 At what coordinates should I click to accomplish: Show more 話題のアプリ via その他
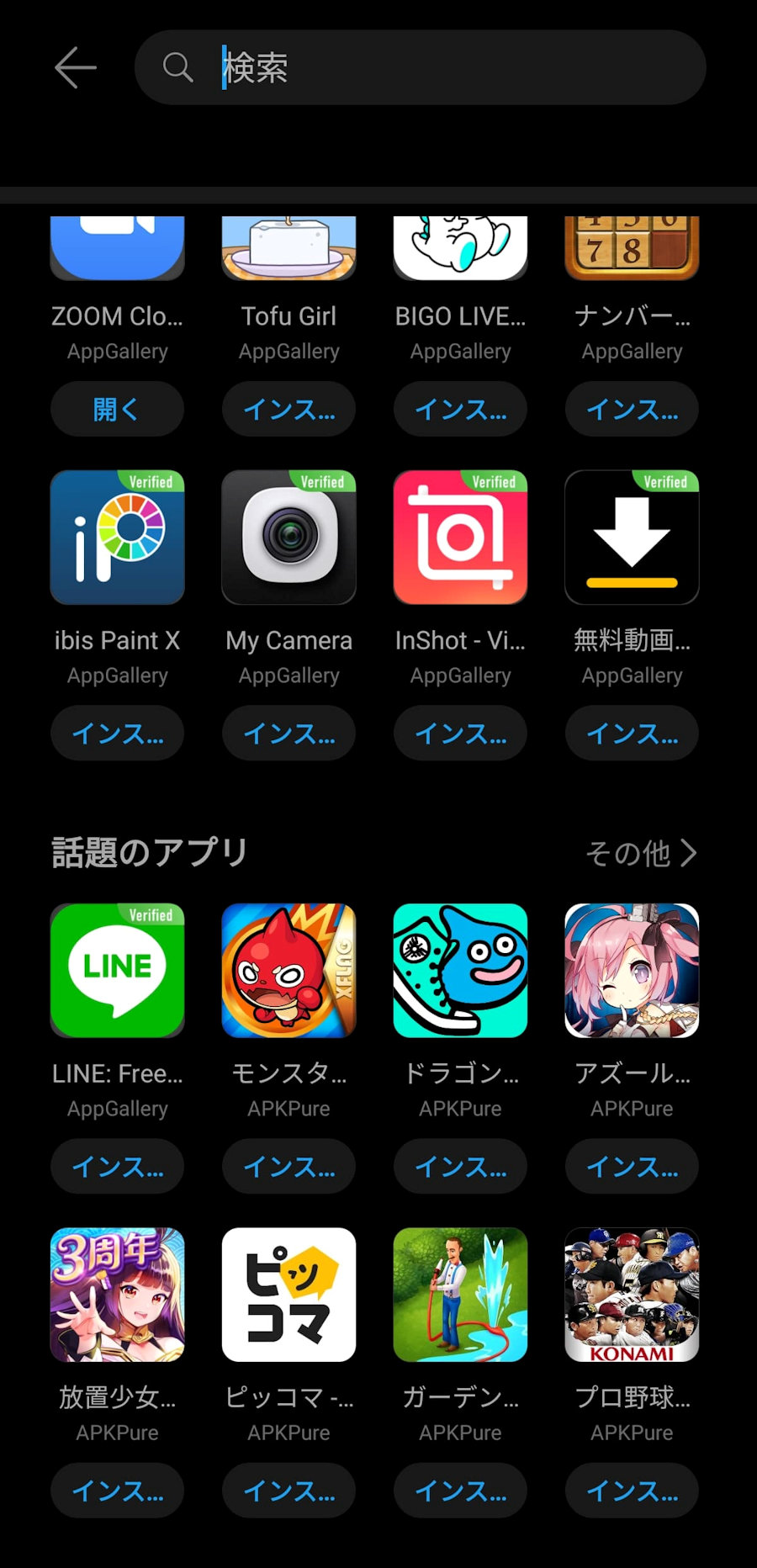pos(641,853)
